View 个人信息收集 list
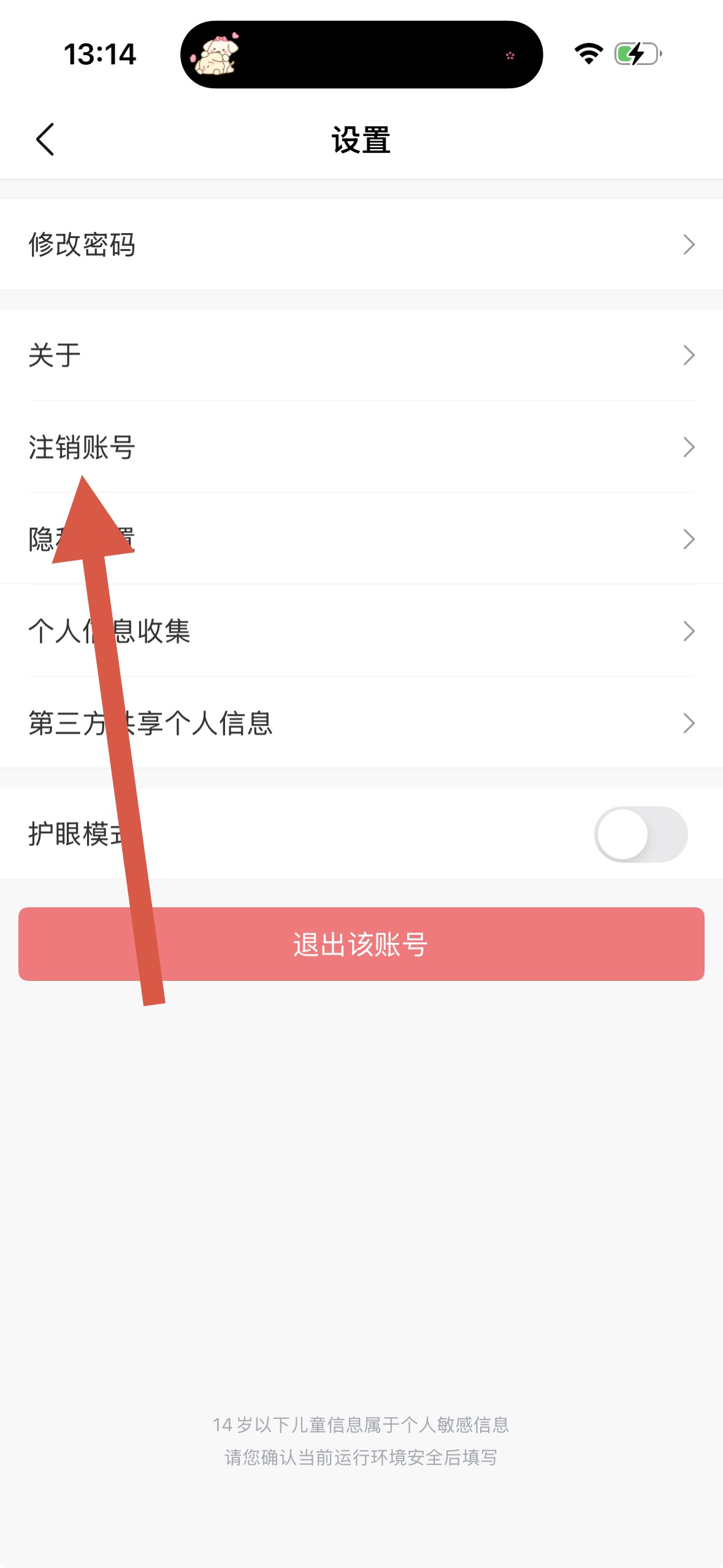This screenshot has width=723, height=1568. [361, 631]
